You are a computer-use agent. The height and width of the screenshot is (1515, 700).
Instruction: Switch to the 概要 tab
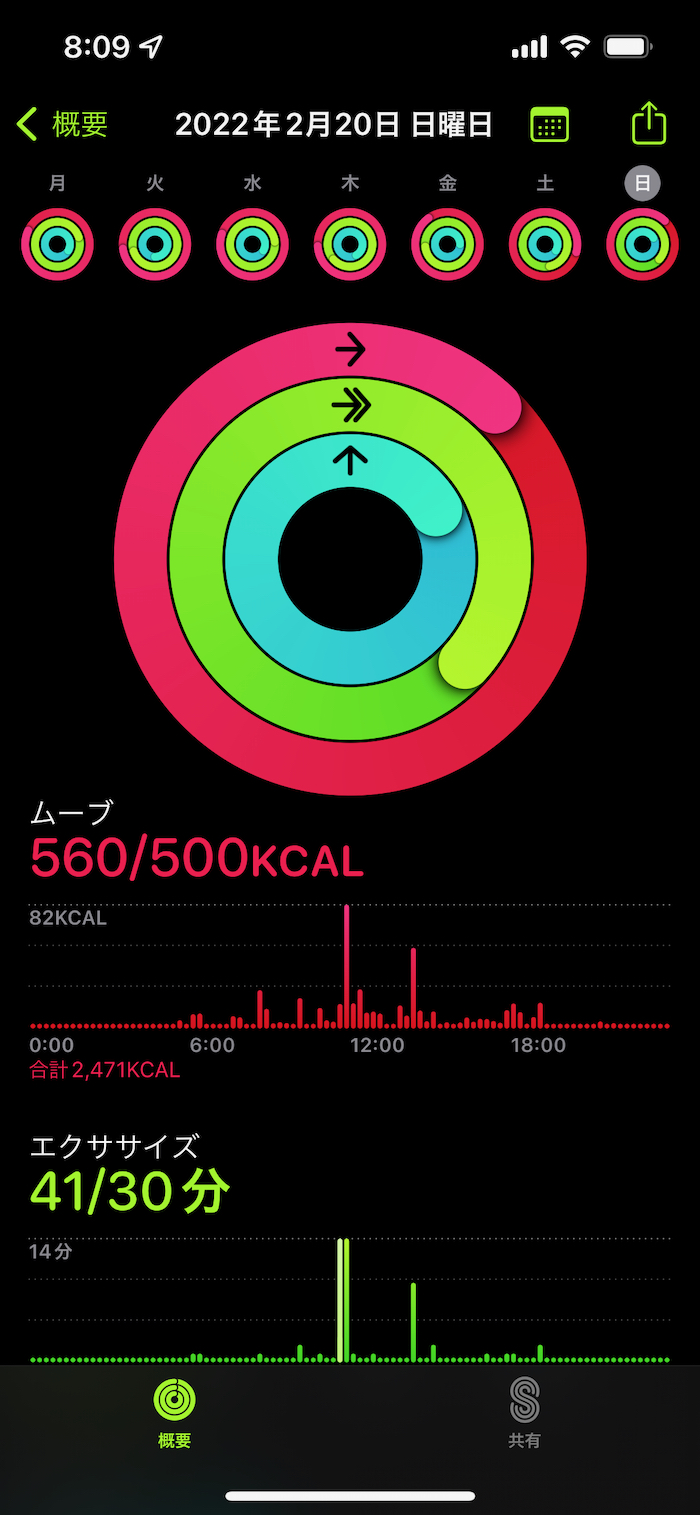pos(175,1412)
